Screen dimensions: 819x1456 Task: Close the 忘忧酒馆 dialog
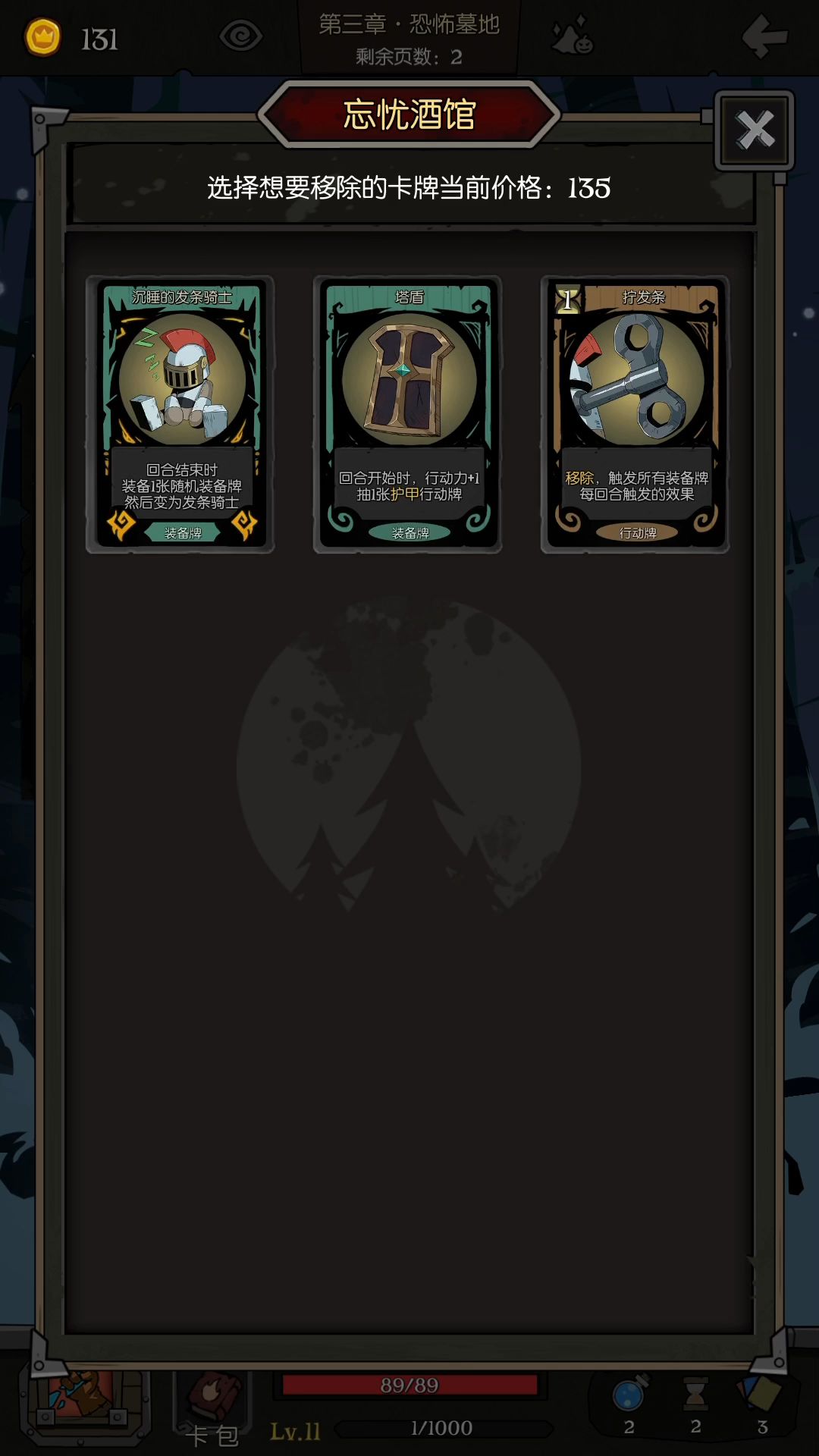755,130
